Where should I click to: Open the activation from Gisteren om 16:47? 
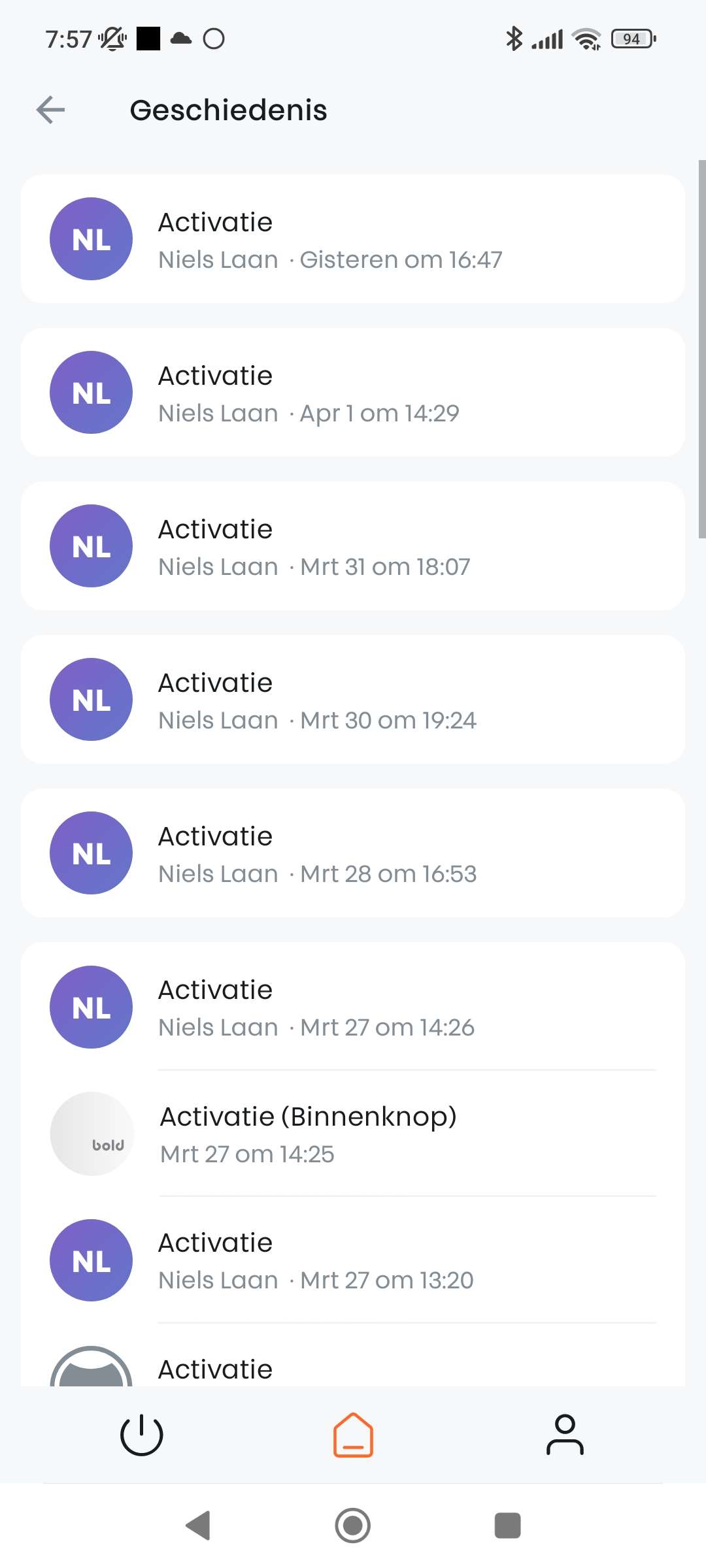[x=353, y=239]
